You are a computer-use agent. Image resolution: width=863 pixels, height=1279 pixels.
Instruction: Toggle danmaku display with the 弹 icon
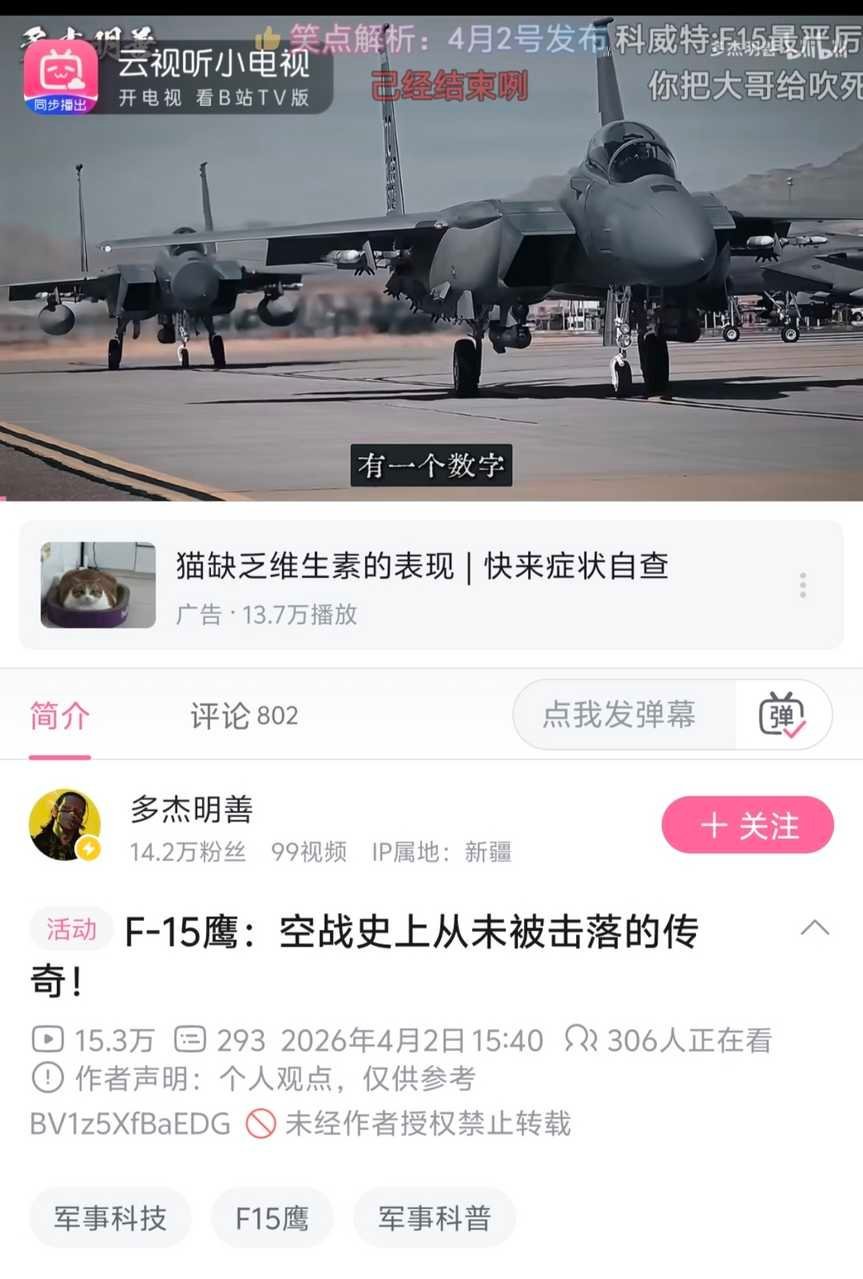786,715
